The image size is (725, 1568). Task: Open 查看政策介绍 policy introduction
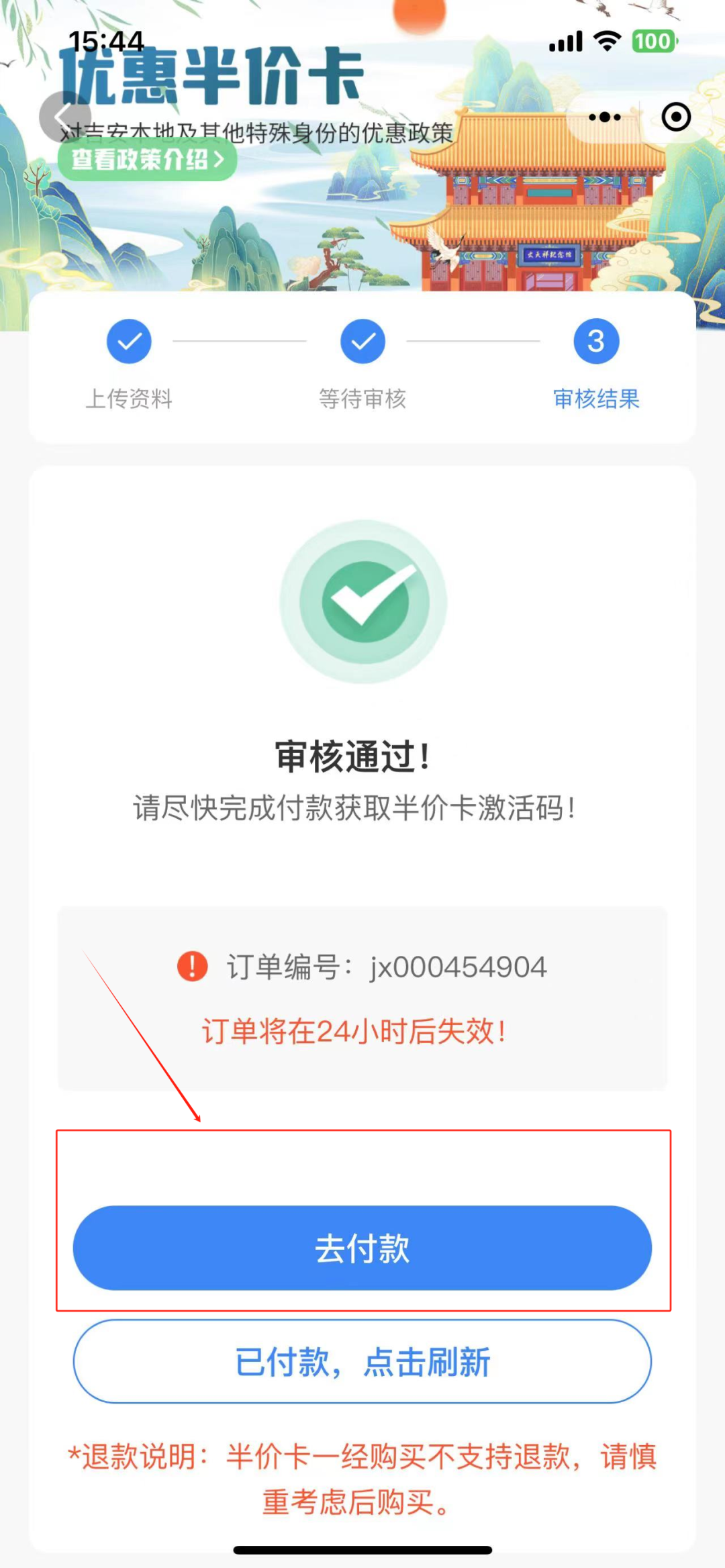coord(147,160)
